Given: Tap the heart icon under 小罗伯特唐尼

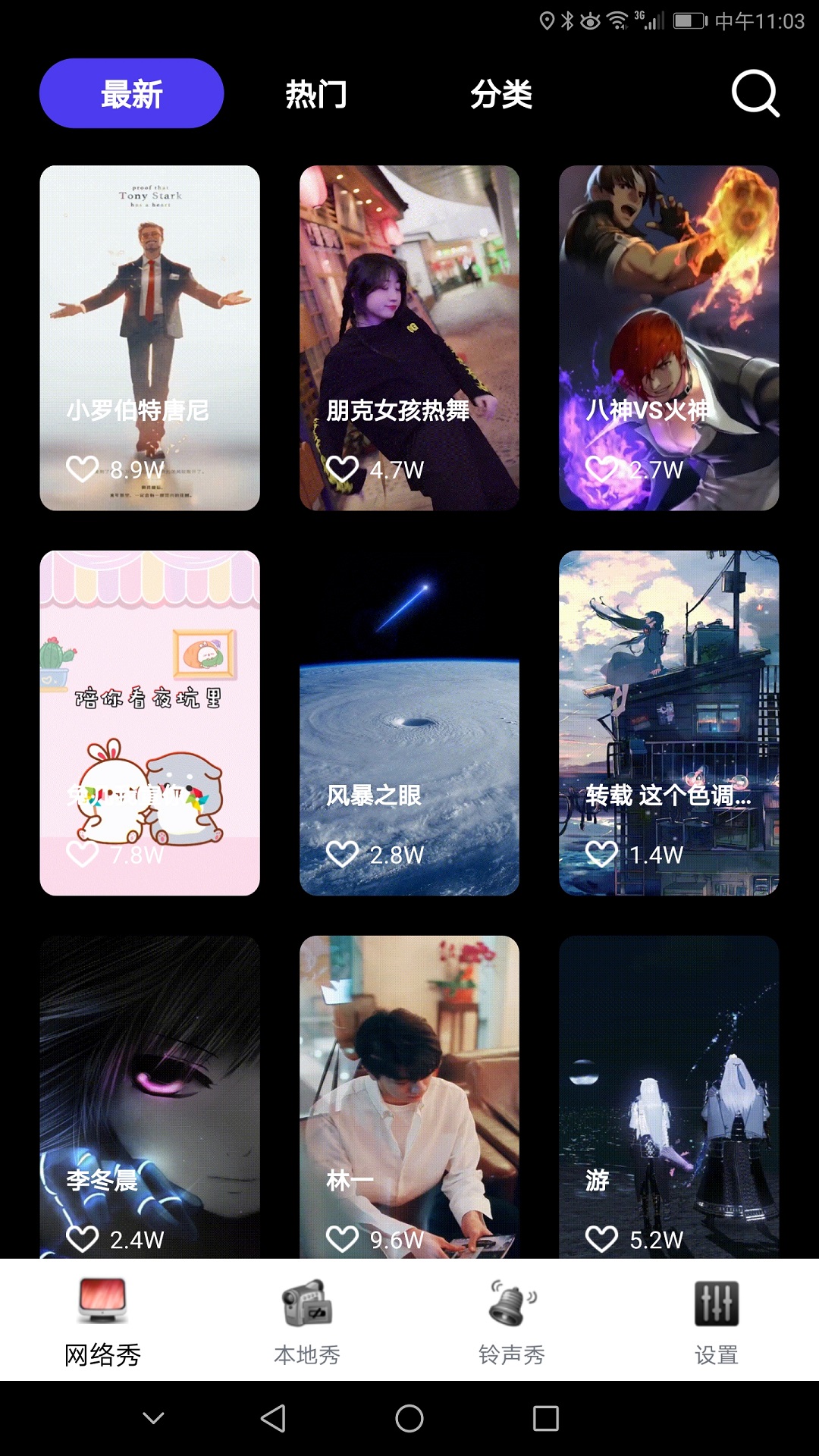Looking at the screenshot, I should click(x=83, y=467).
